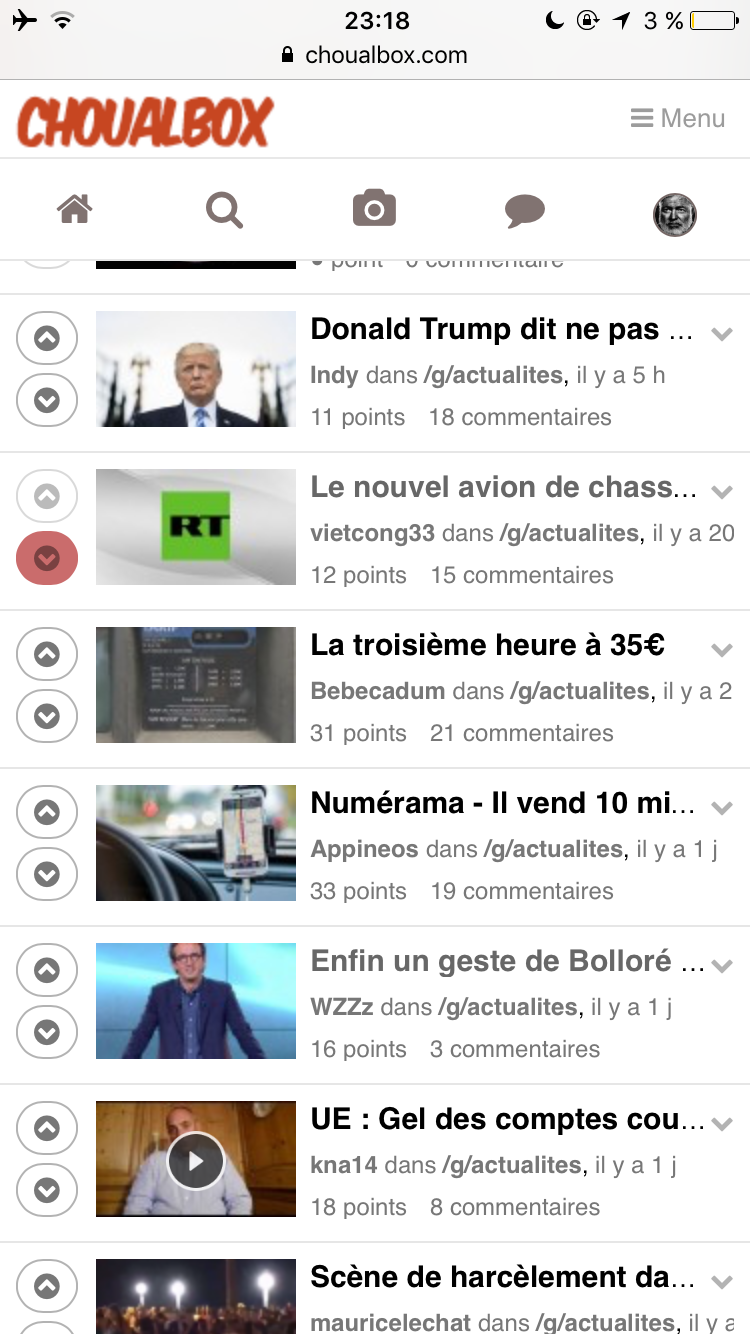Play the "UE : Gel des comptes" video
This screenshot has height=1334, width=750.
196,1160
